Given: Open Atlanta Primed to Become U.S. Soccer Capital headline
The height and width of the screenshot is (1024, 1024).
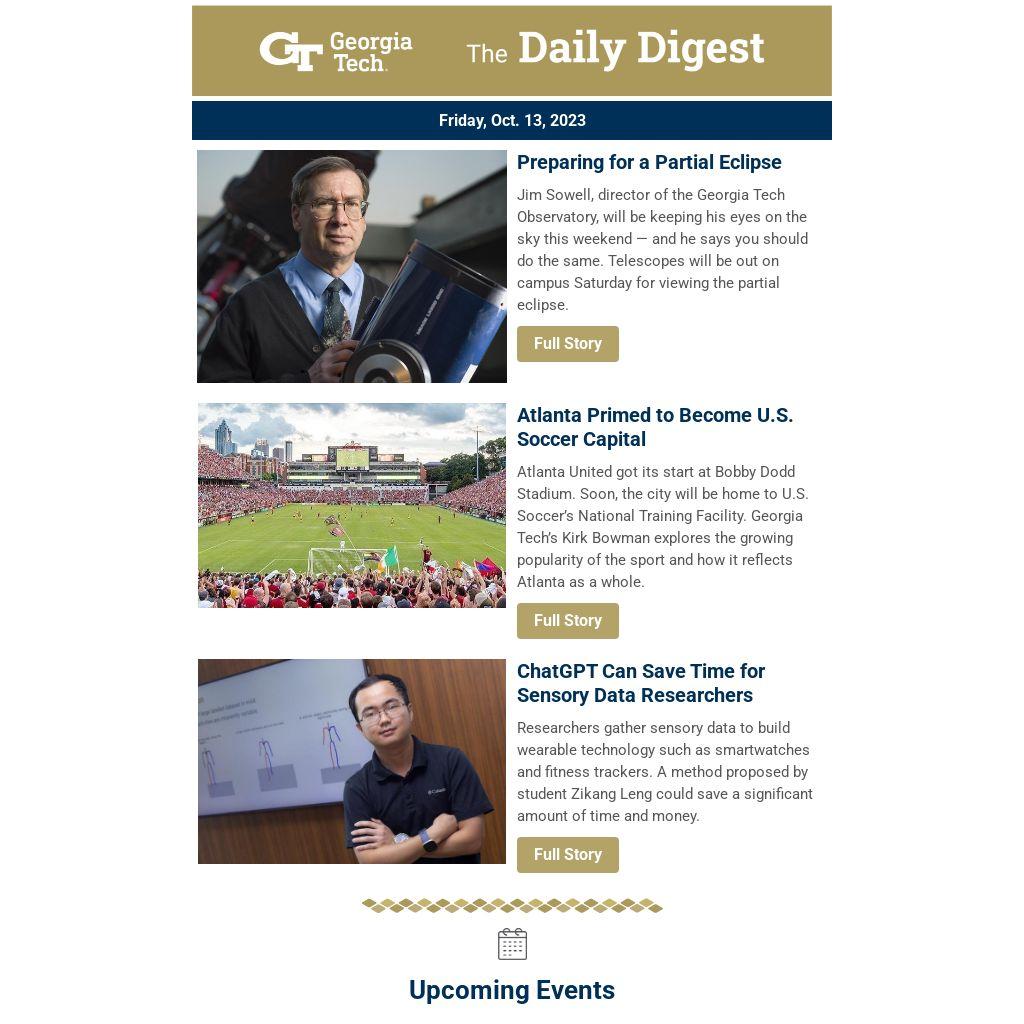Looking at the screenshot, I should pos(654,427).
